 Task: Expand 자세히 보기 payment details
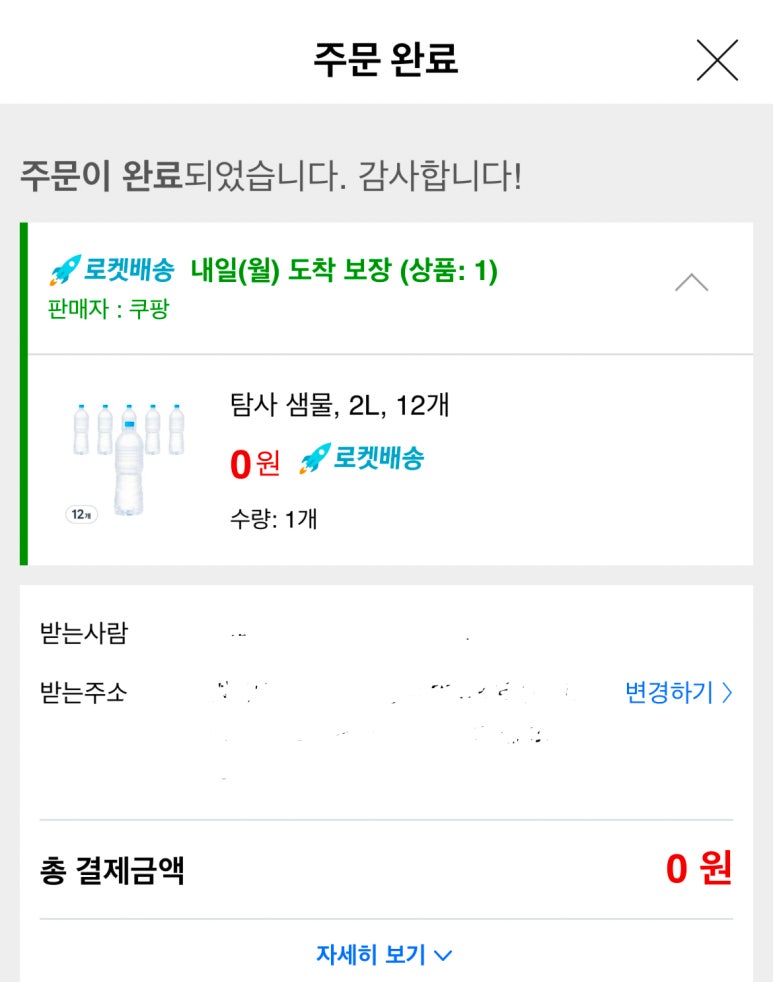(385, 954)
